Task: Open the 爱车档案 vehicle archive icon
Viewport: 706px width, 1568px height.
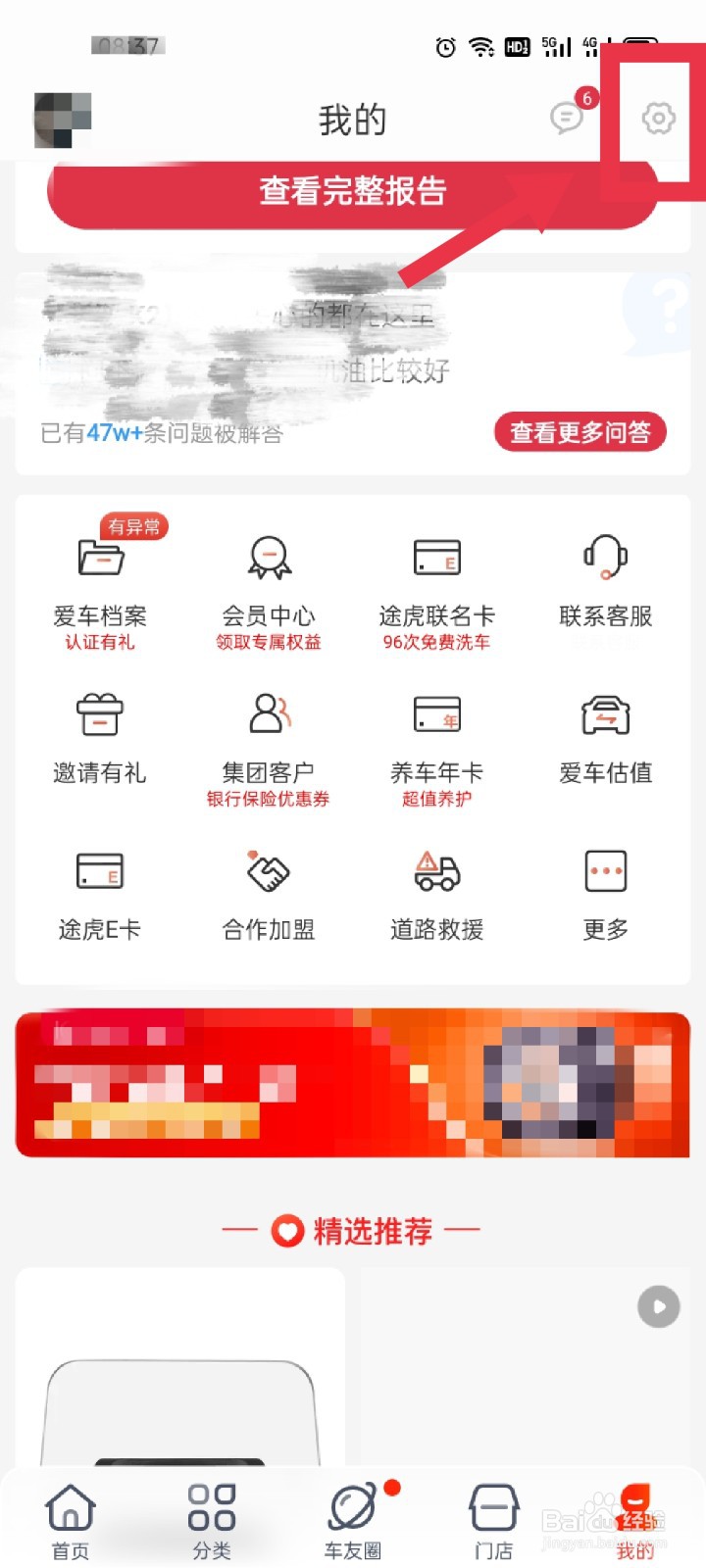Action: pos(98,557)
